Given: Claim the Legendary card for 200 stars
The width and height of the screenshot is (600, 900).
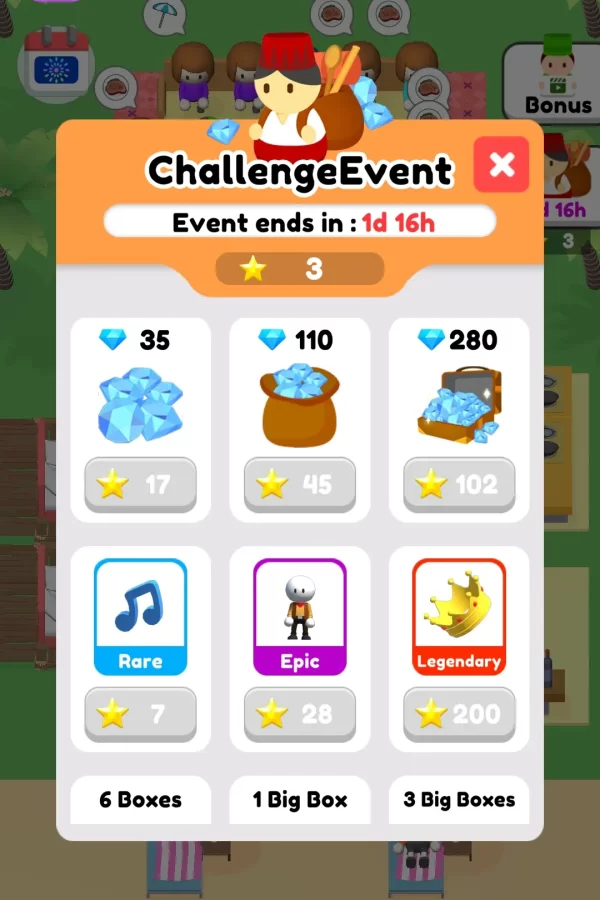Looking at the screenshot, I should tap(459, 714).
